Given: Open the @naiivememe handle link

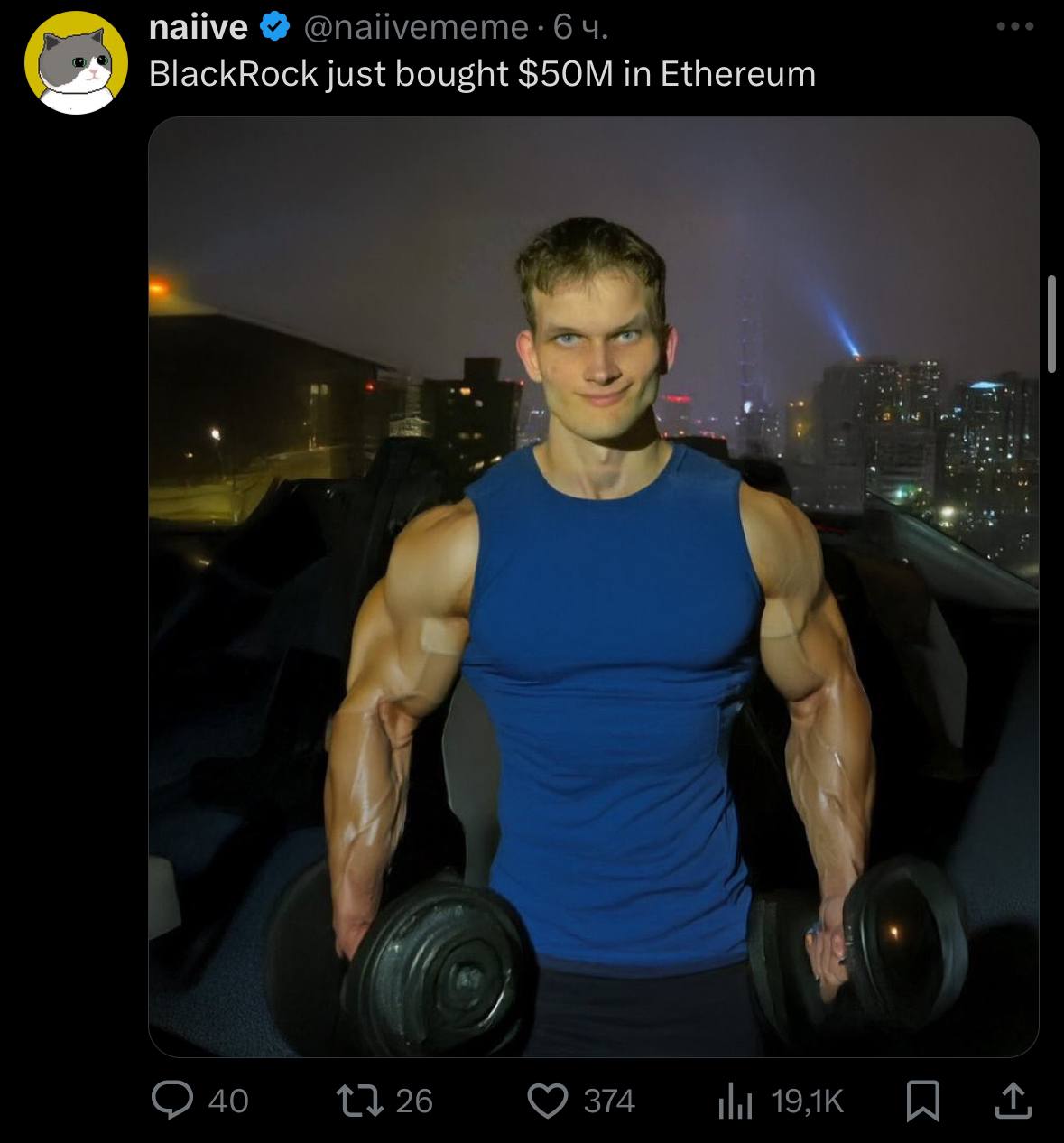Looking at the screenshot, I should (x=416, y=27).
